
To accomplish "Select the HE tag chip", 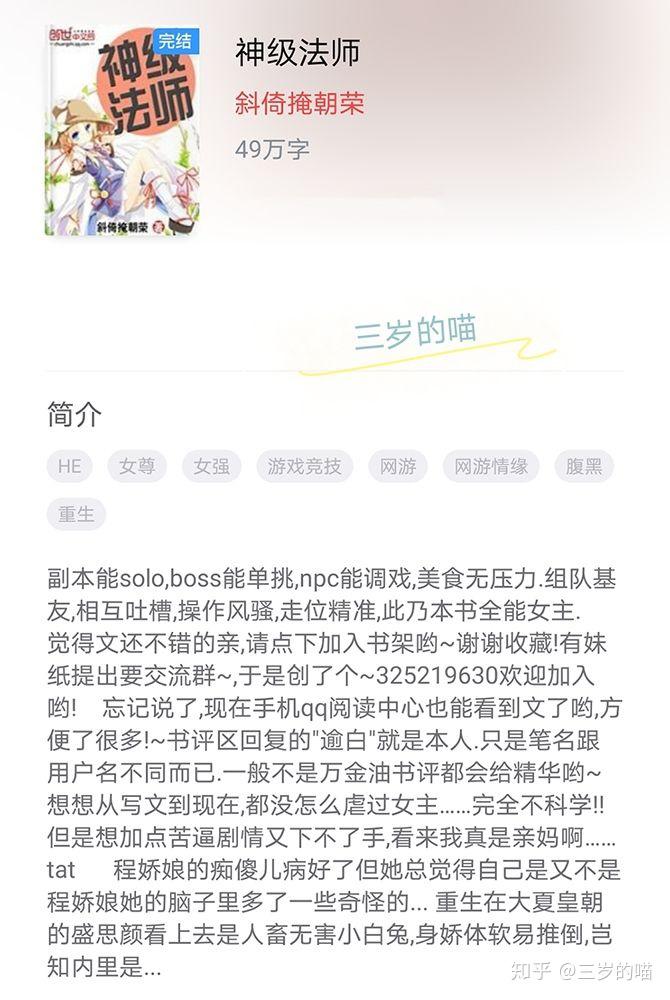I will tap(69, 466).
